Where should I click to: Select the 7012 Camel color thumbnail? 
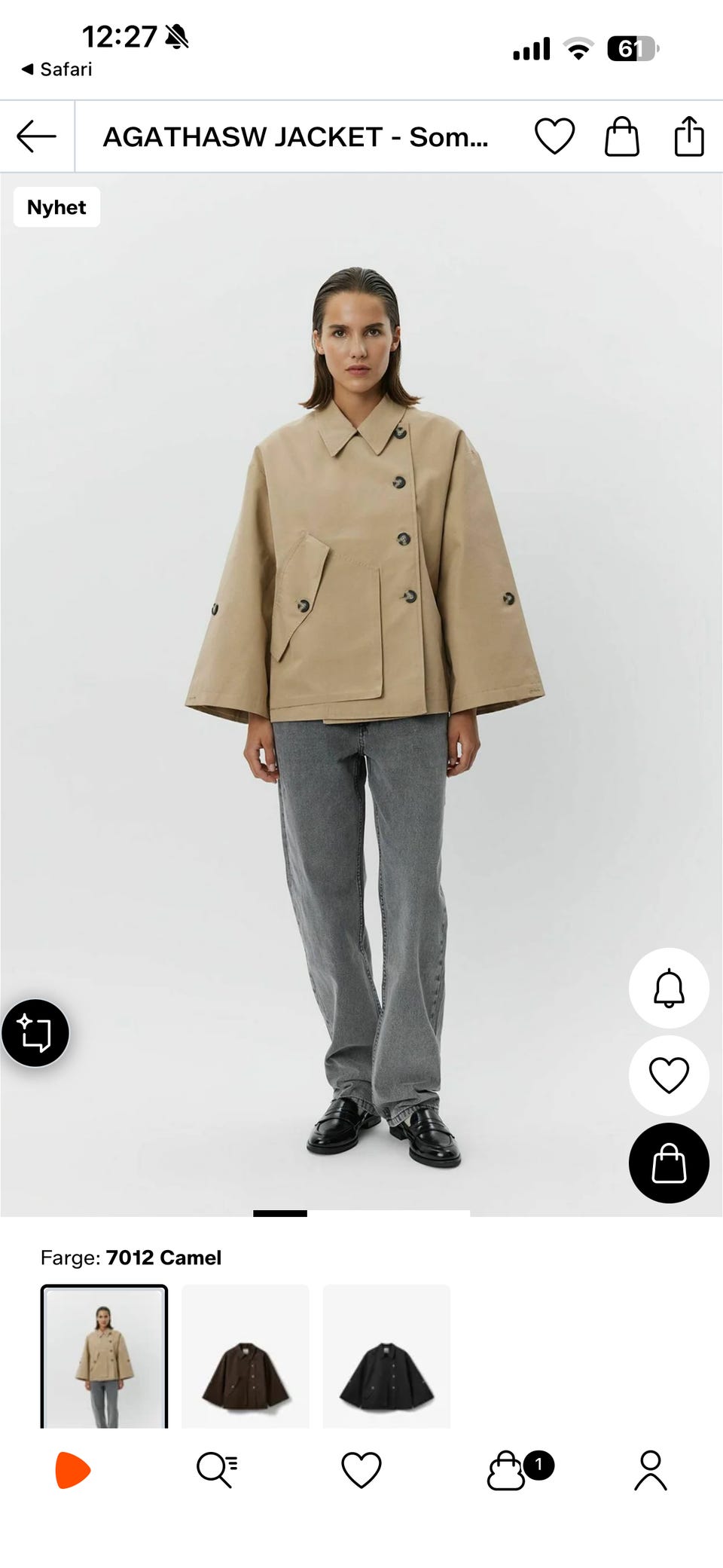[104, 1356]
